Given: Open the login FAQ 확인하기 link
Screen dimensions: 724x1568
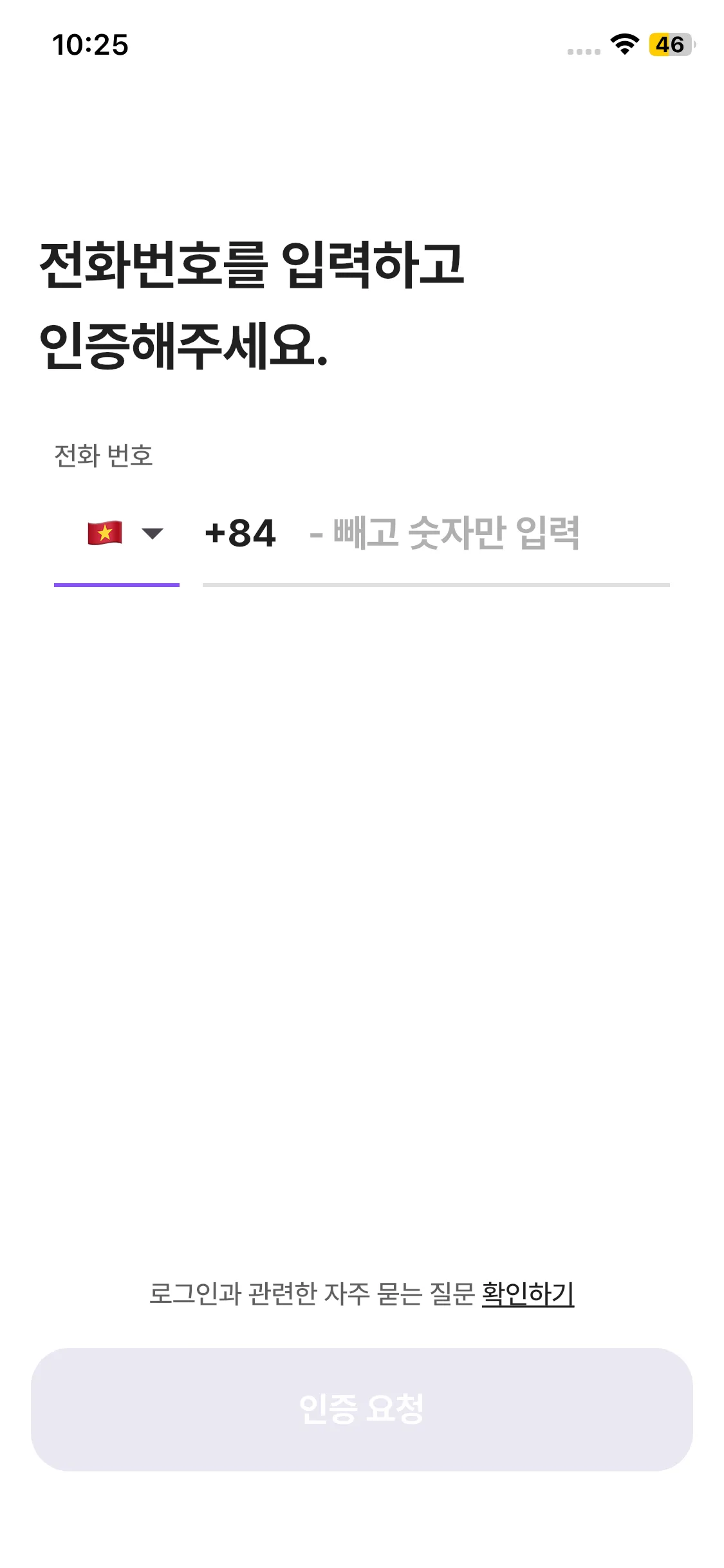Looking at the screenshot, I should [528, 1294].
